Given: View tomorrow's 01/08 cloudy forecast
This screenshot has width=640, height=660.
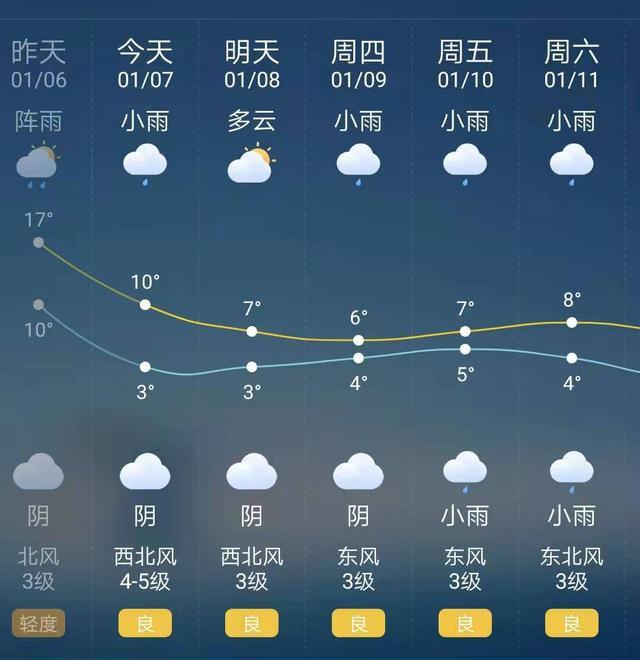Looking at the screenshot, I should coord(252,63).
